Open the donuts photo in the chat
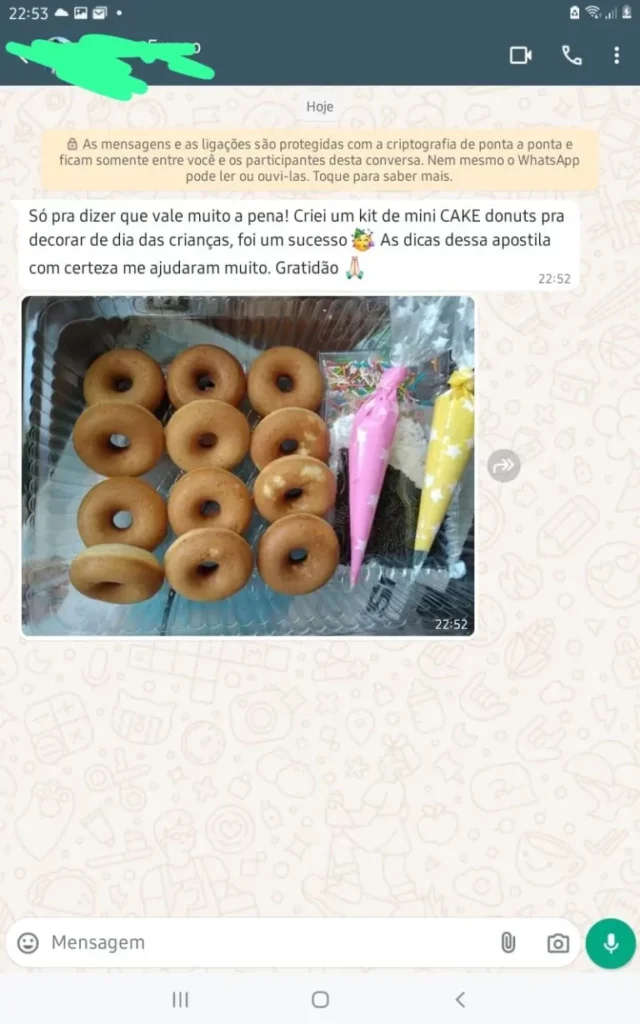640x1024 pixels. pyautogui.click(x=248, y=466)
